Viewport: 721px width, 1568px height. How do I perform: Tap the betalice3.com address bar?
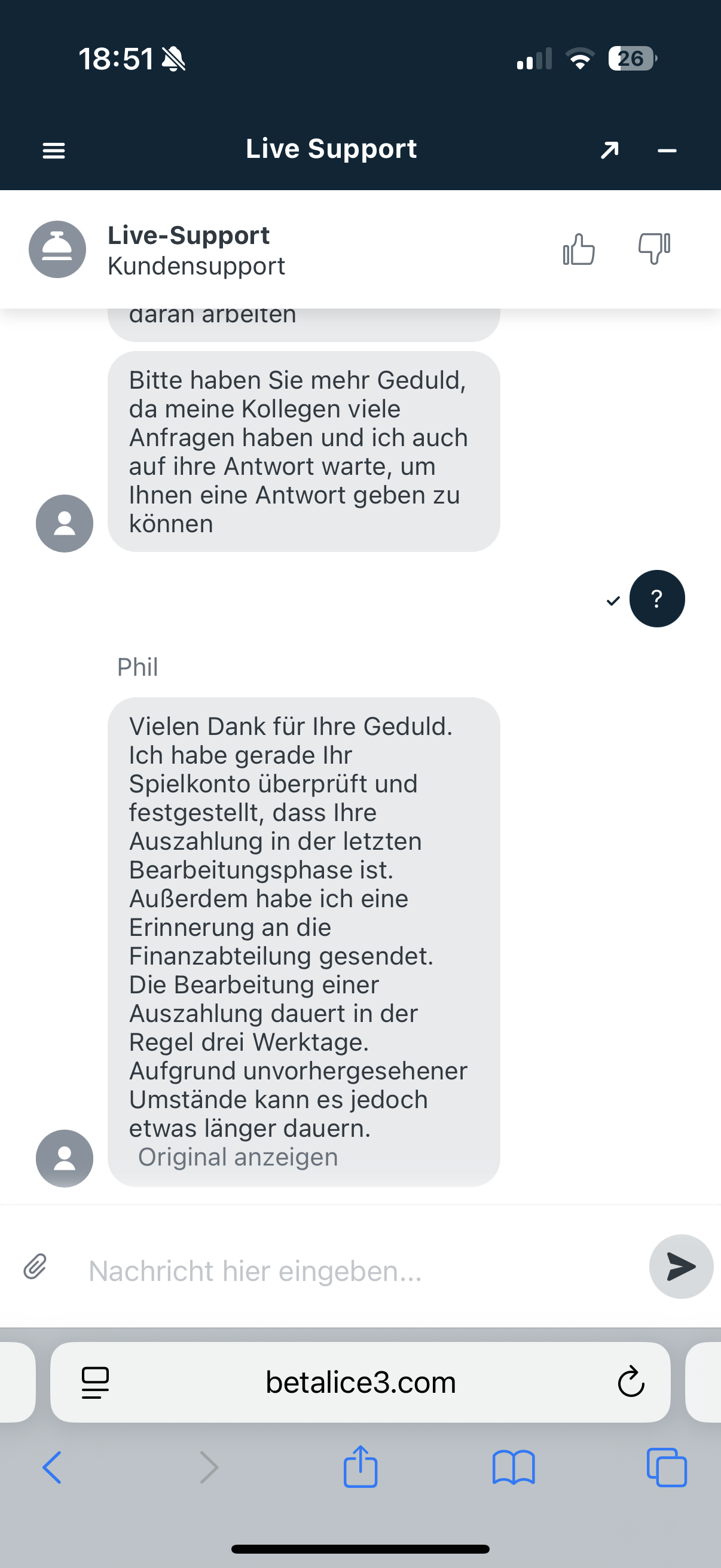coord(360,1383)
